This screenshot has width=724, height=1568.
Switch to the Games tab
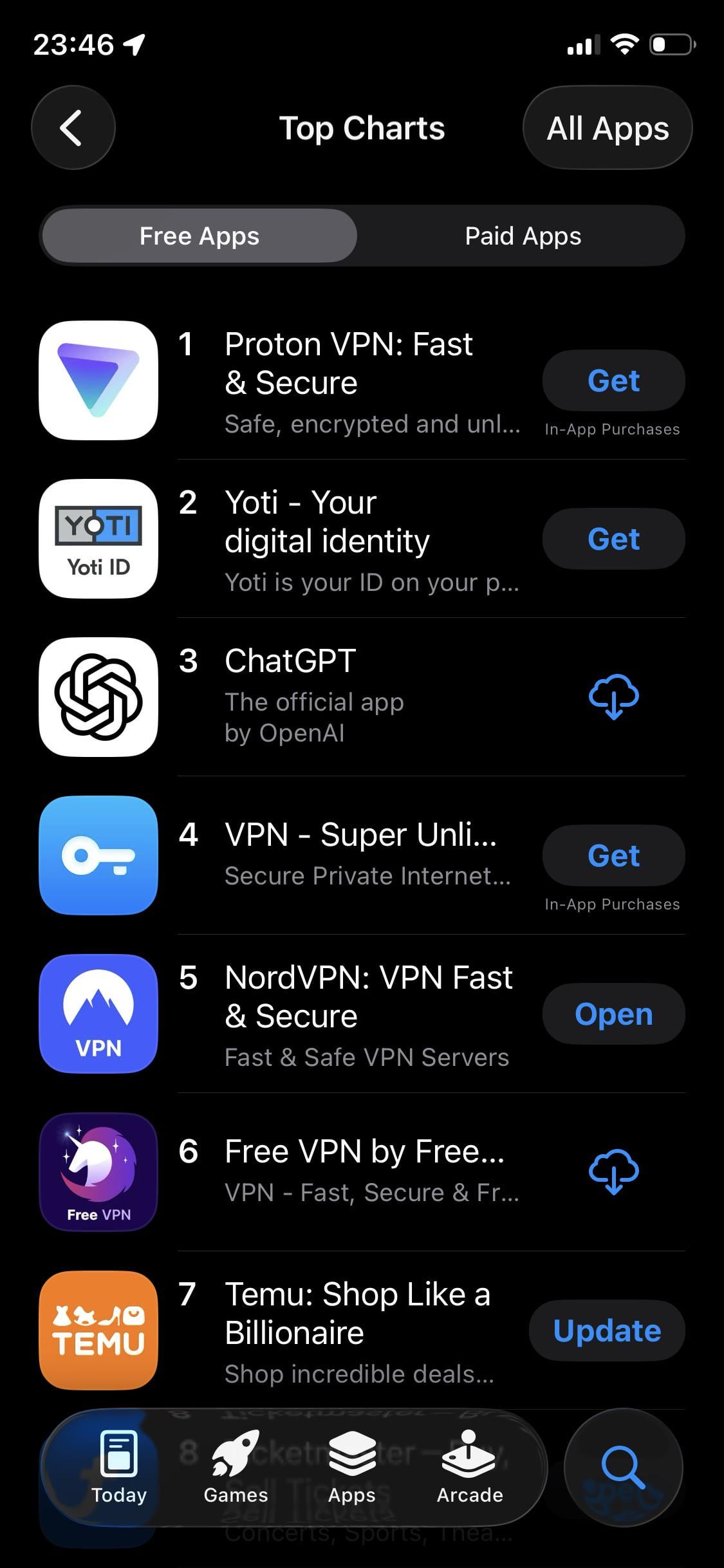click(x=236, y=1468)
